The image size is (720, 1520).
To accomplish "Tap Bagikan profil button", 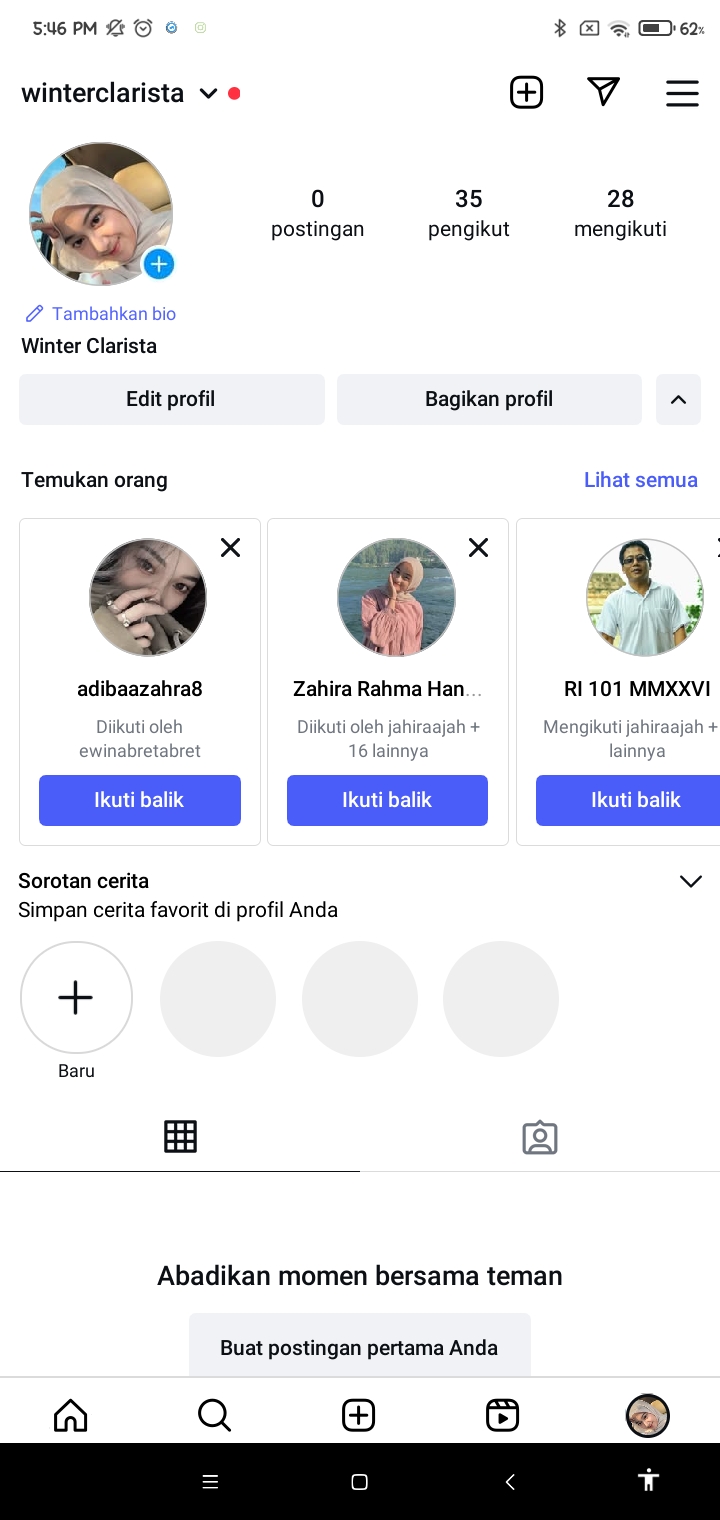I will click(x=489, y=399).
